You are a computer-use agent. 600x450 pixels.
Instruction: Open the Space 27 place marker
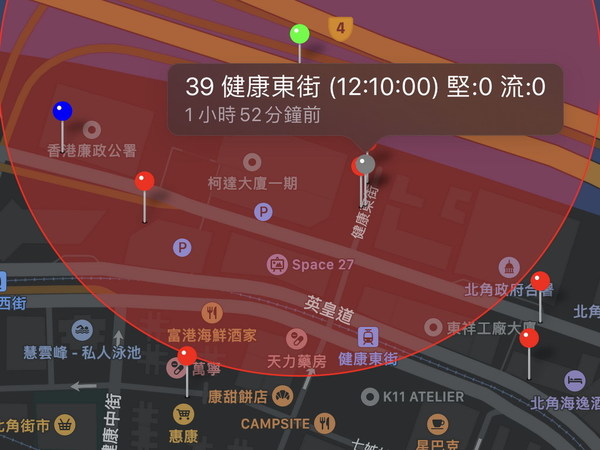click(x=277, y=265)
